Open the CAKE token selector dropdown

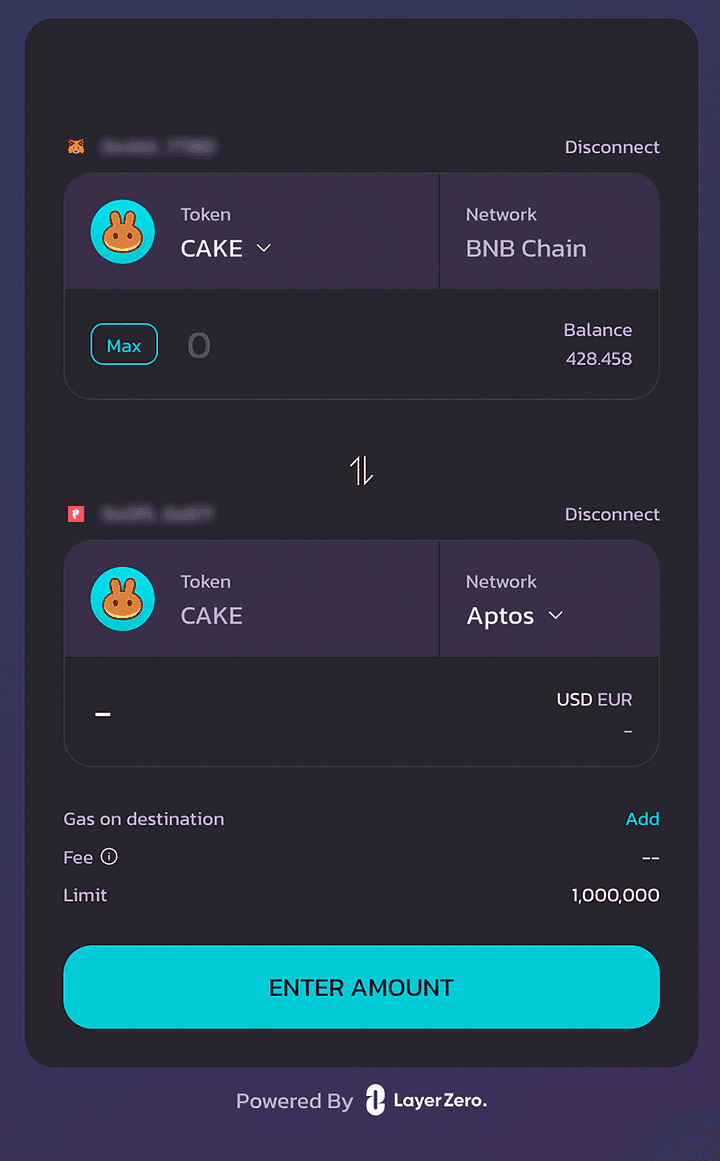tap(226, 248)
